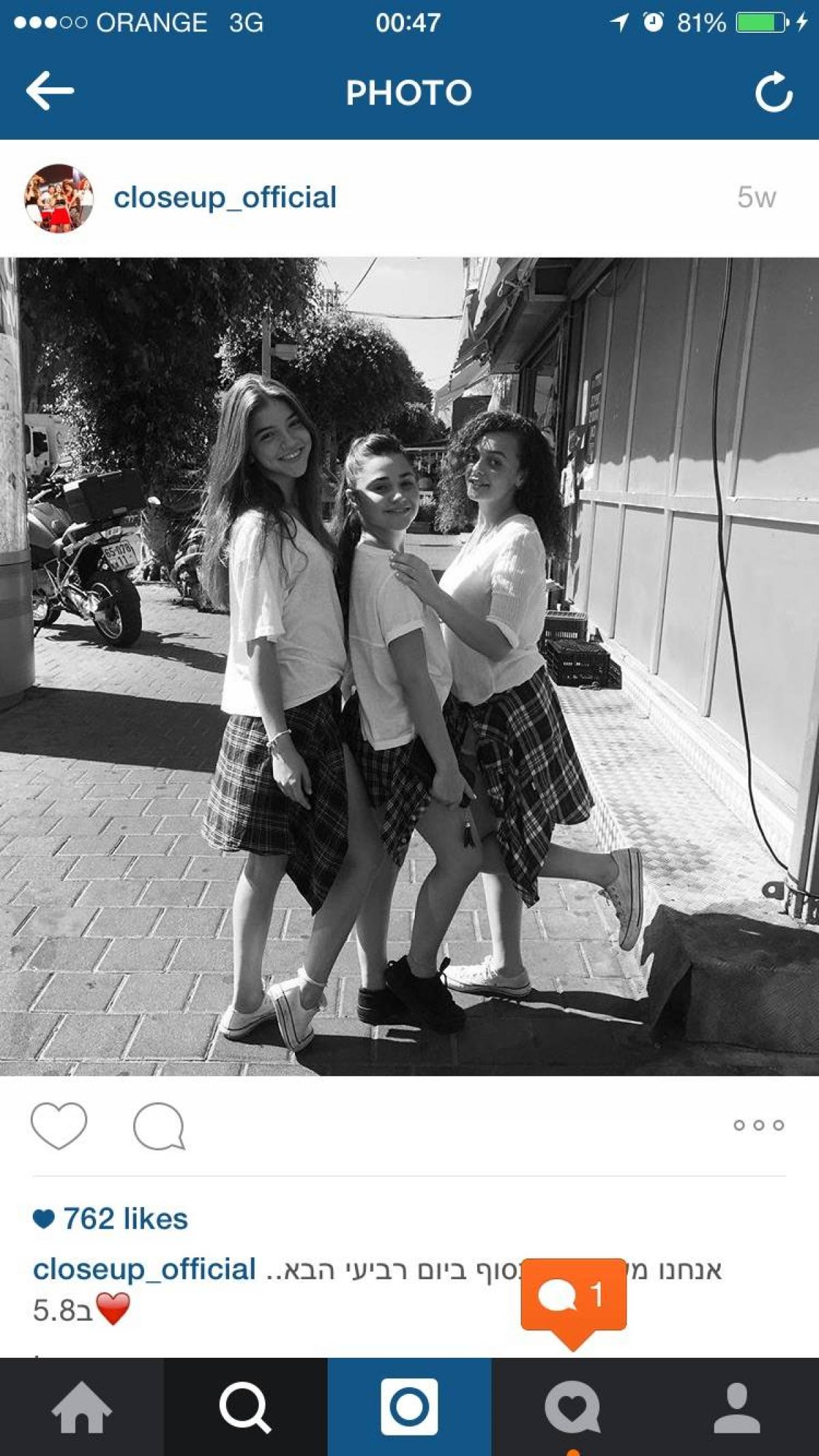This screenshot has height=1456, width=819.
Task: Switch to the Activity tab
Action: coord(573,1408)
